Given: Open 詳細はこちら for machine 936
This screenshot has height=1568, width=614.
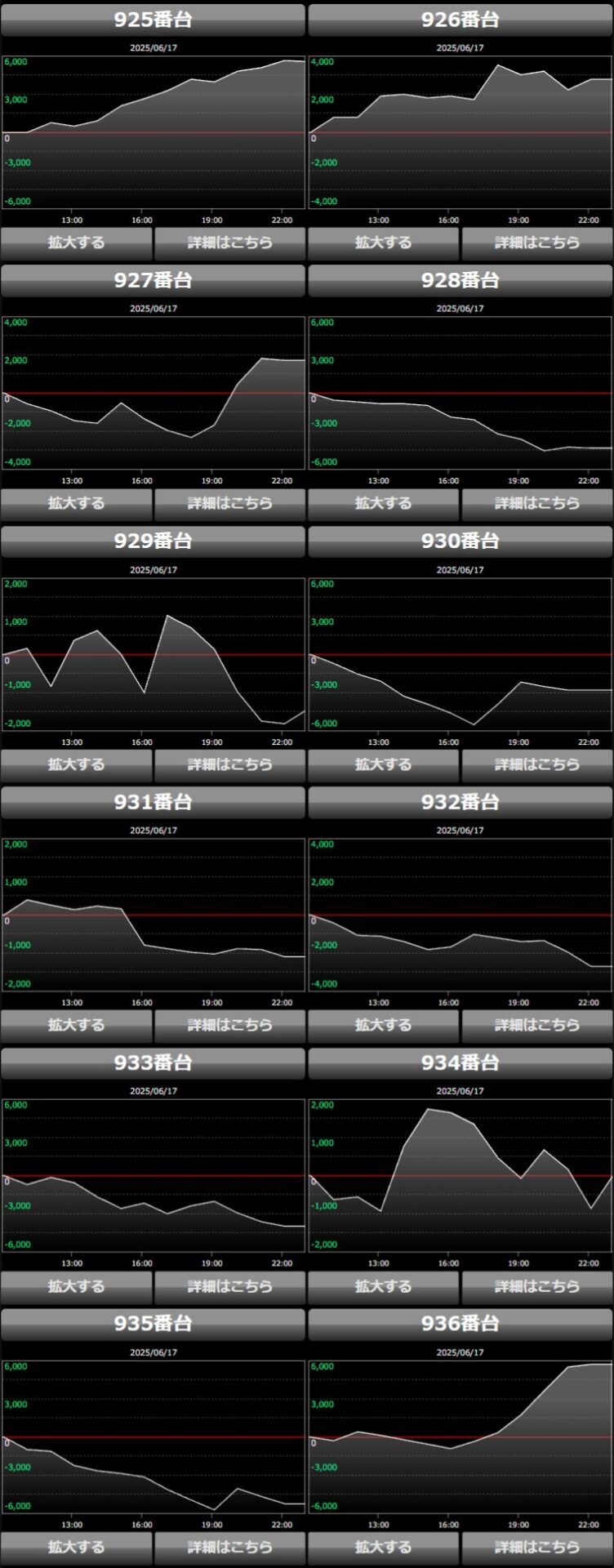Looking at the screenshot, I should tap(536, 1547).
